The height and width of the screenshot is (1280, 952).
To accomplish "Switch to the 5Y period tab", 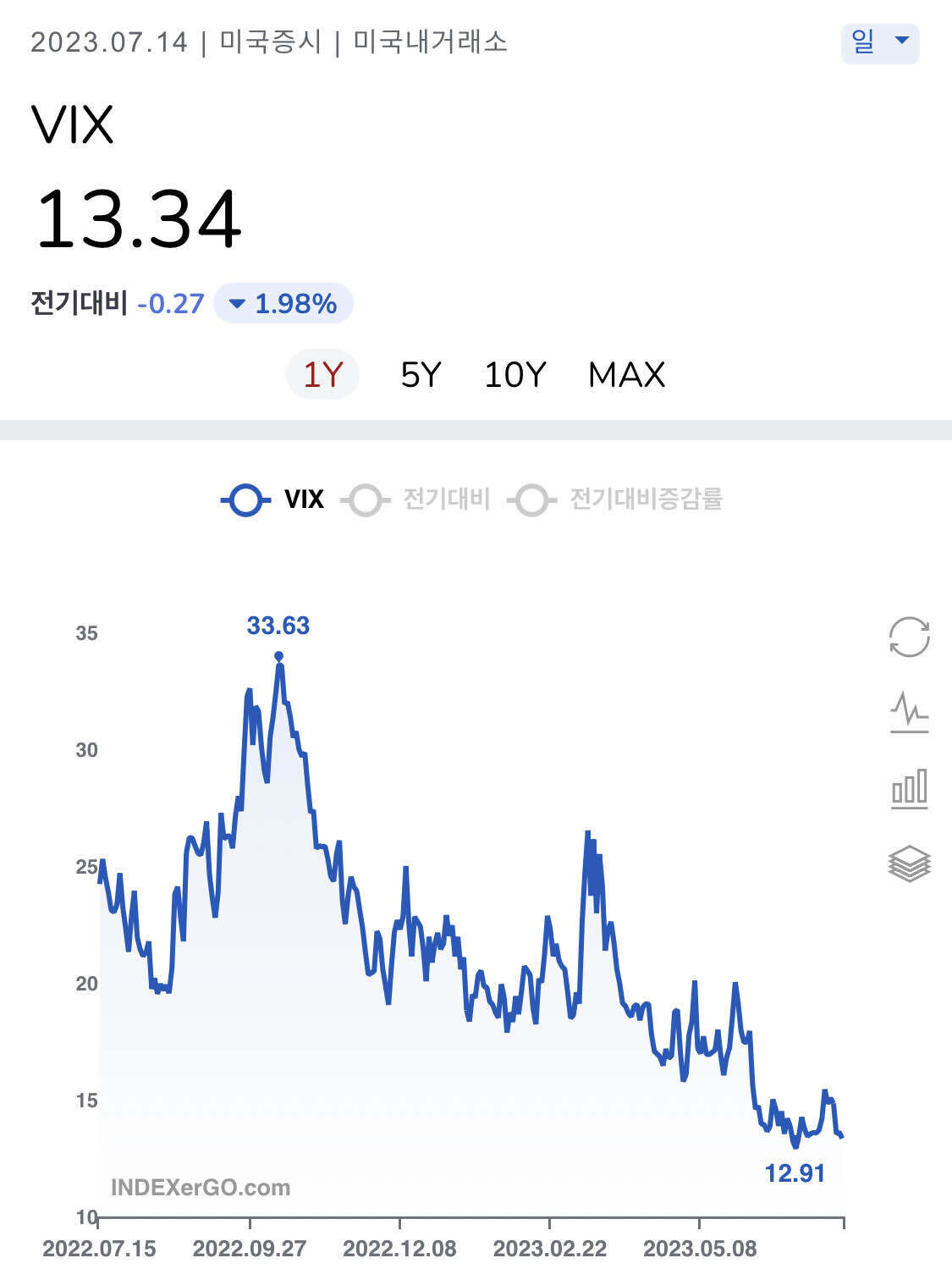I will pos(419,373).
